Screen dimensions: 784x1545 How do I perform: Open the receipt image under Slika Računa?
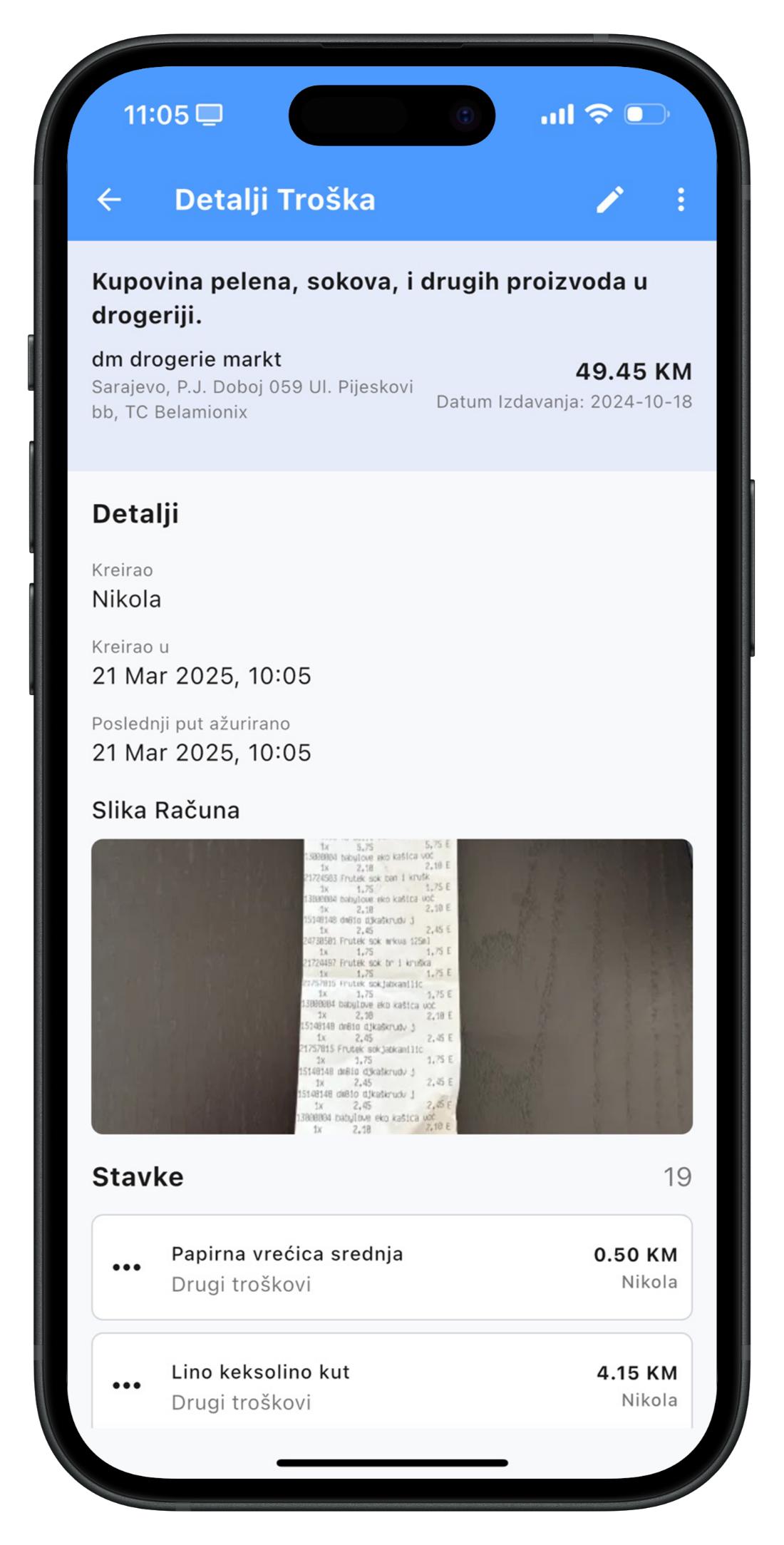(x=391, y=986)
